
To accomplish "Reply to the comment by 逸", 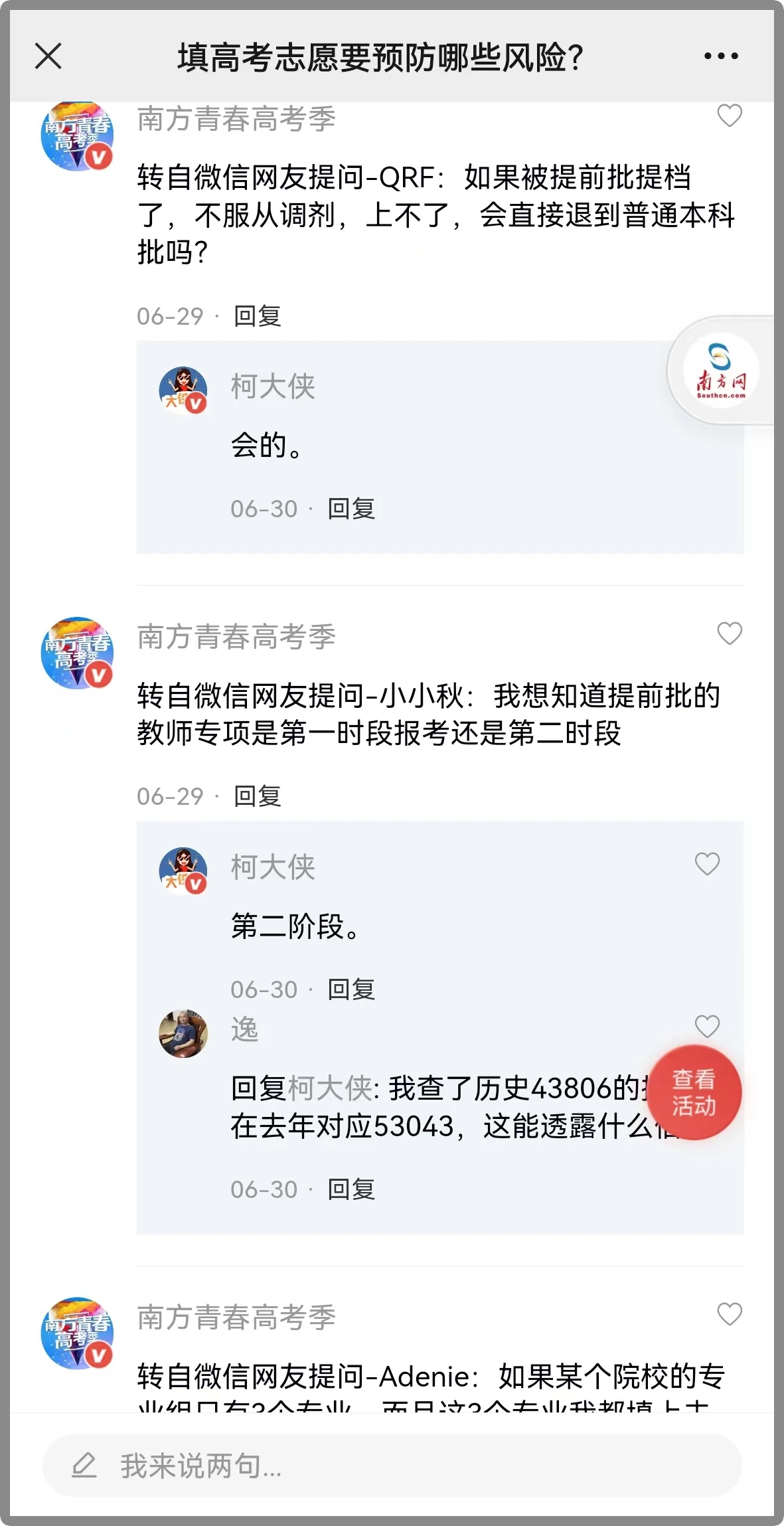I will (x=351, y=1189).
